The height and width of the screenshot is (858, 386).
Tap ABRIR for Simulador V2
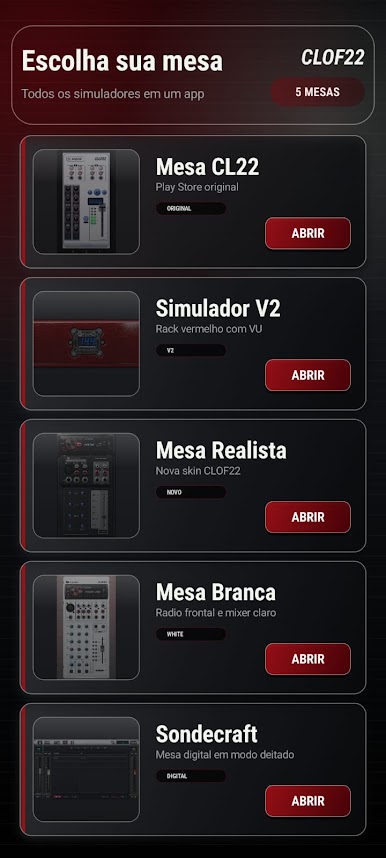[x=308, y=375]
